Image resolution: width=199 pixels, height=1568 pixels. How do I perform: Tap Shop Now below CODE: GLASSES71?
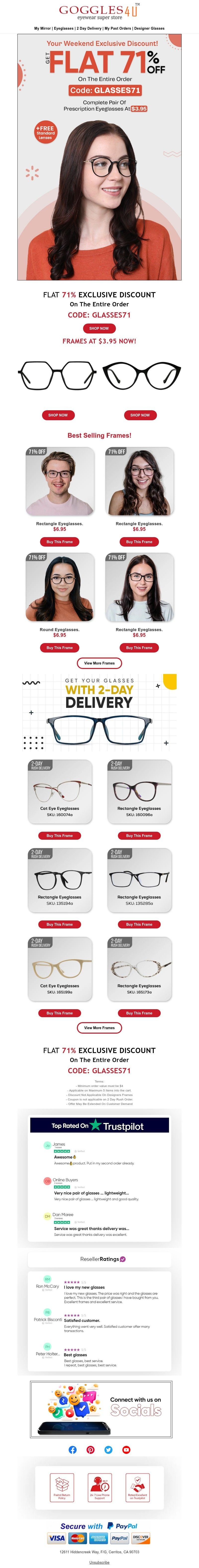point(99,328)
